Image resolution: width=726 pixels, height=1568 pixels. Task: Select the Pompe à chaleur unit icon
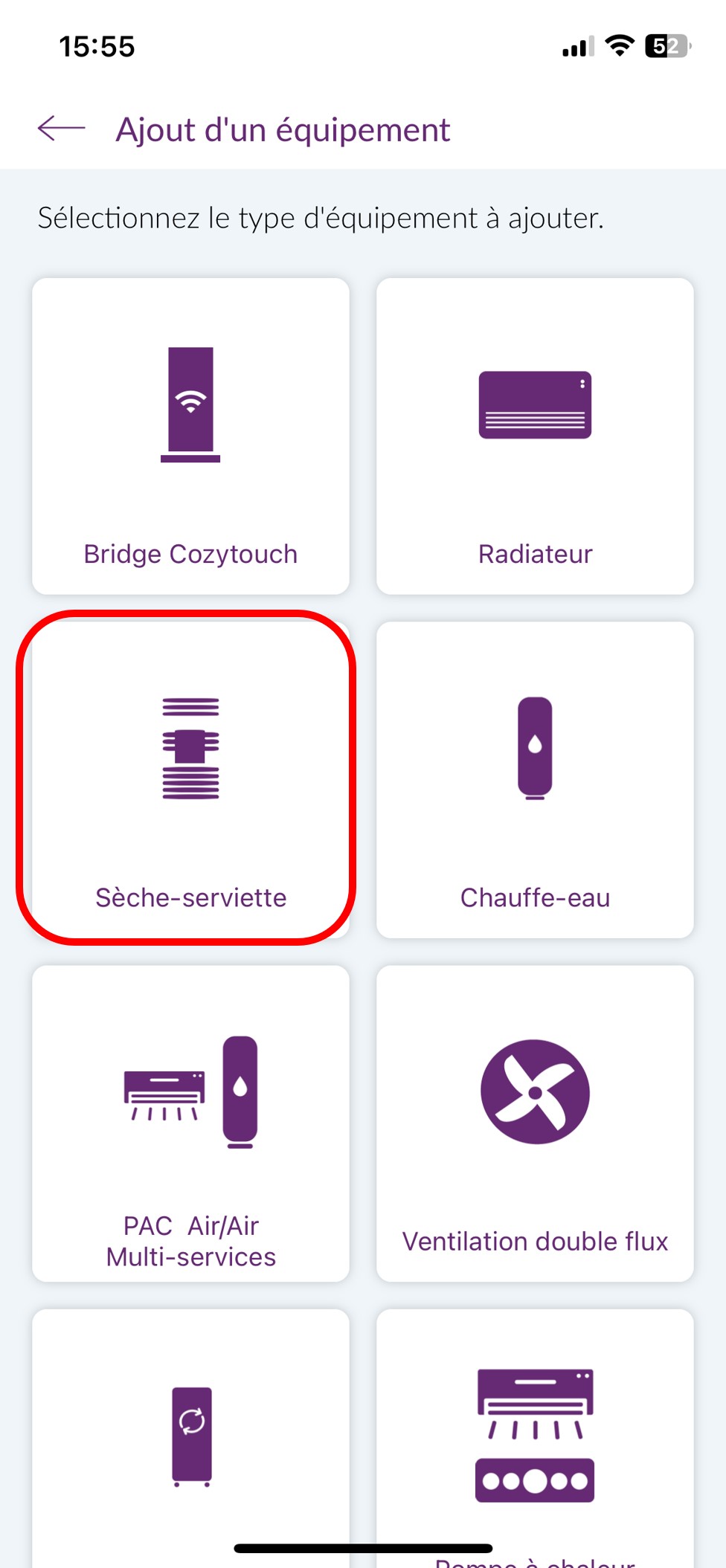click(535, 1435)
